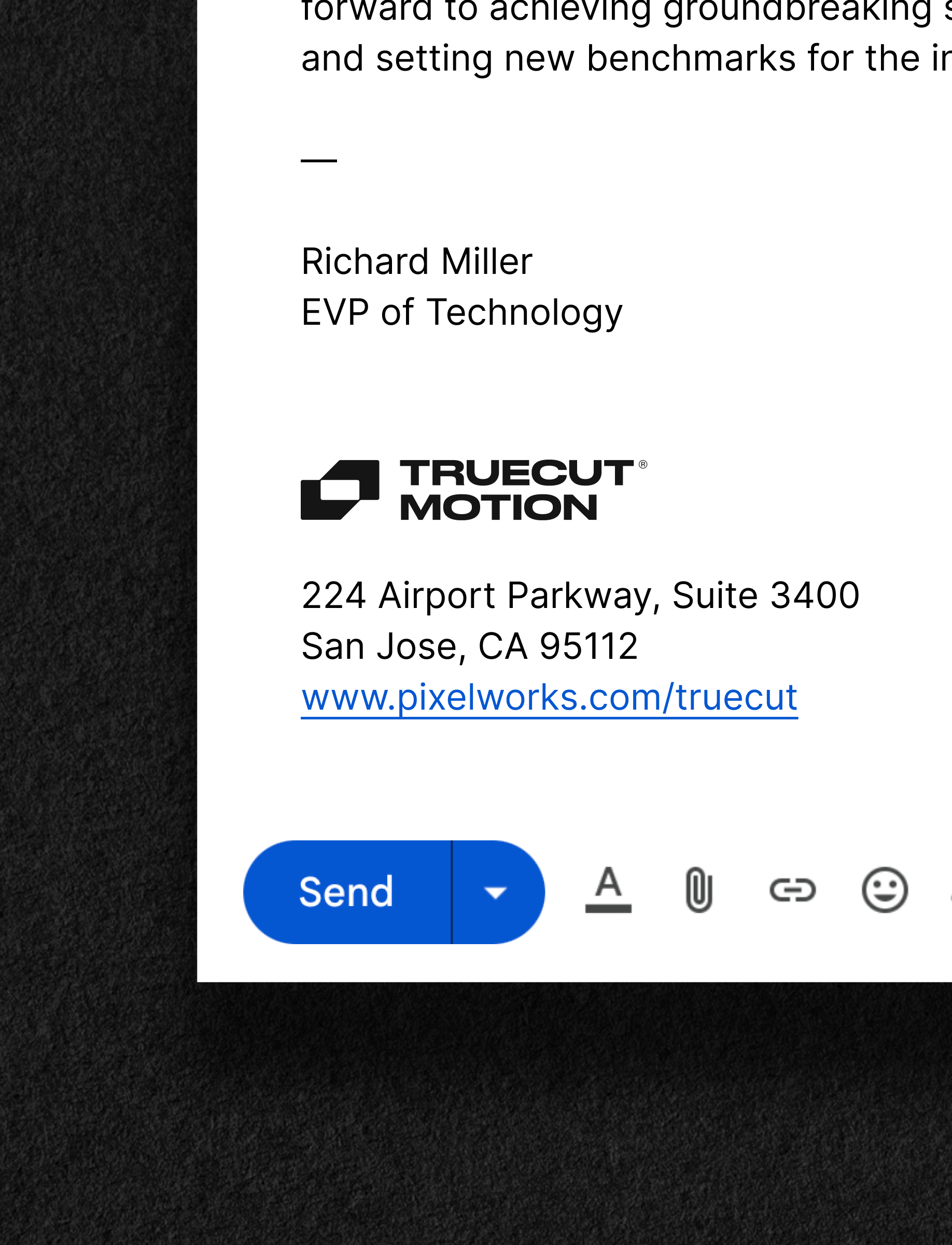Click the insert link chain icon
The width and height of the screenshot is (952, 1245).
(x=793, y=891)
